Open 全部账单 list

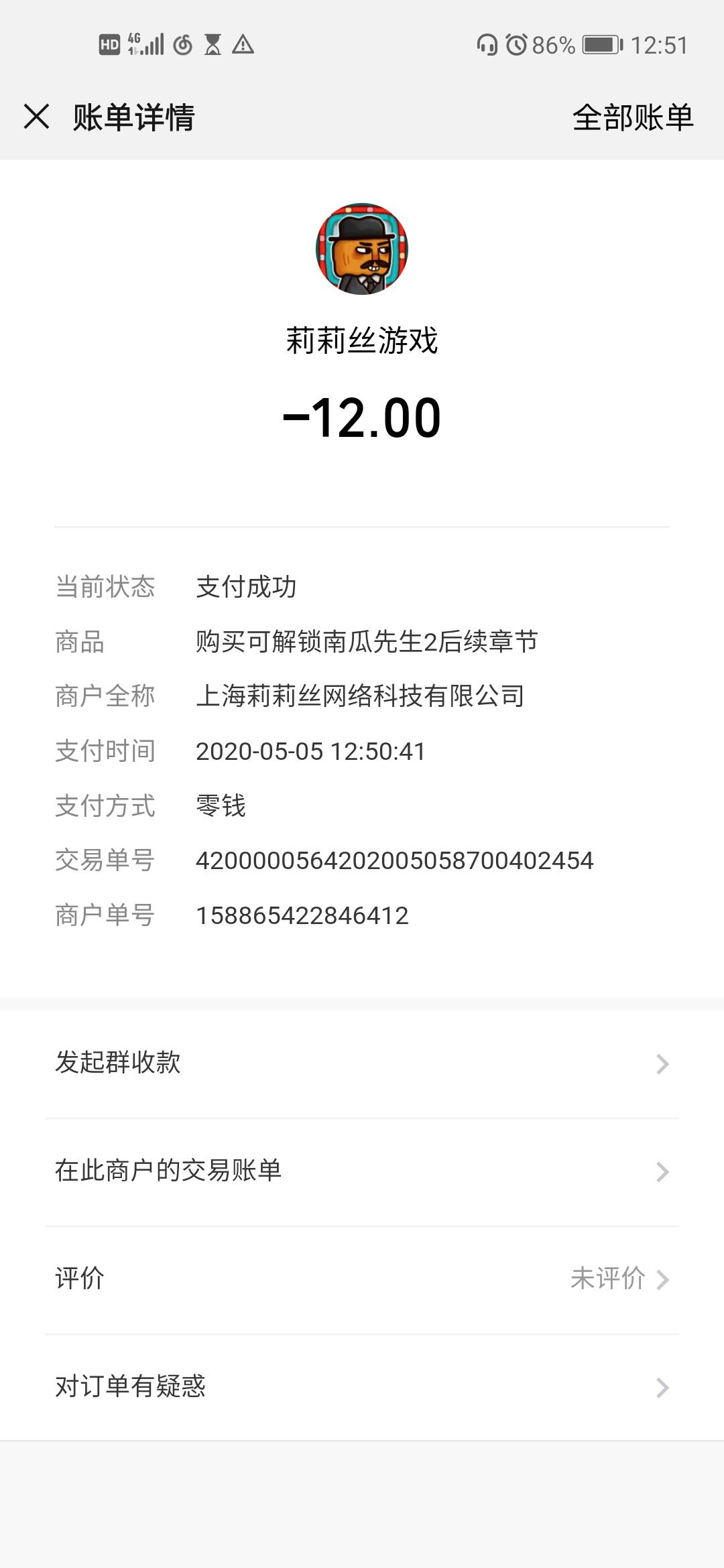pos(632,118)
